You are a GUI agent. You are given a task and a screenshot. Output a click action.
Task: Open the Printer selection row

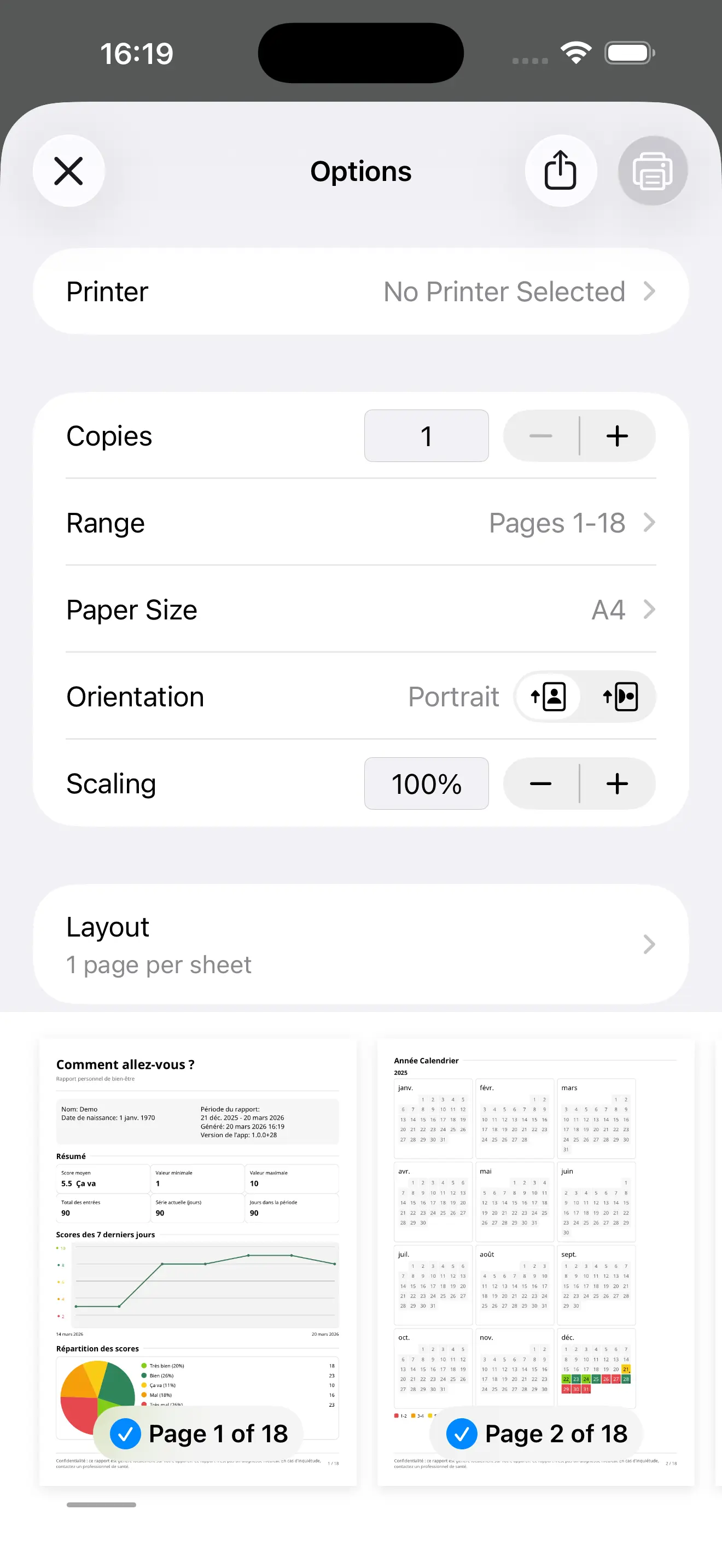pyautogui.click(x=360, y=291)
